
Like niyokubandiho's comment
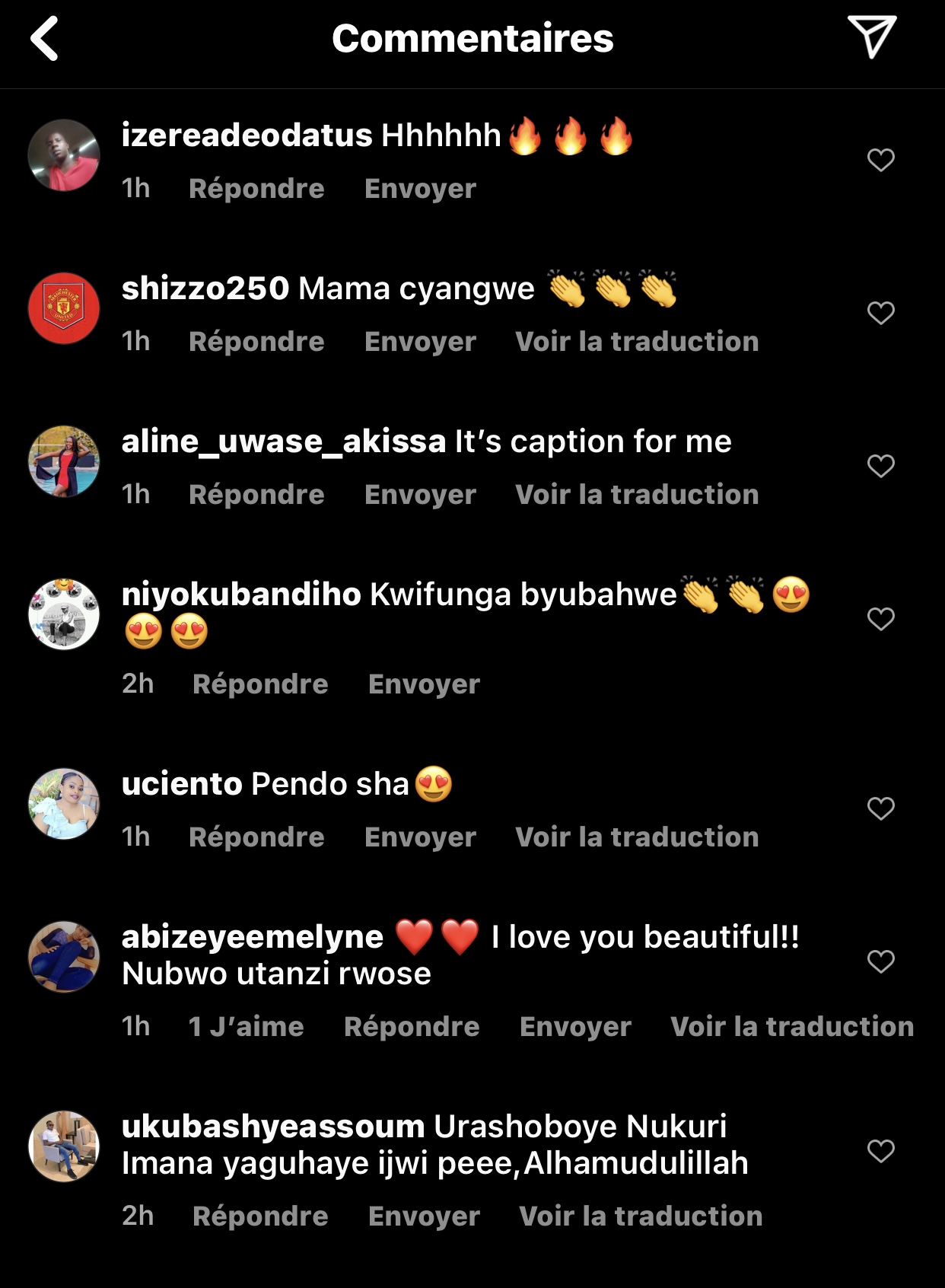click(x=880, y=619)
